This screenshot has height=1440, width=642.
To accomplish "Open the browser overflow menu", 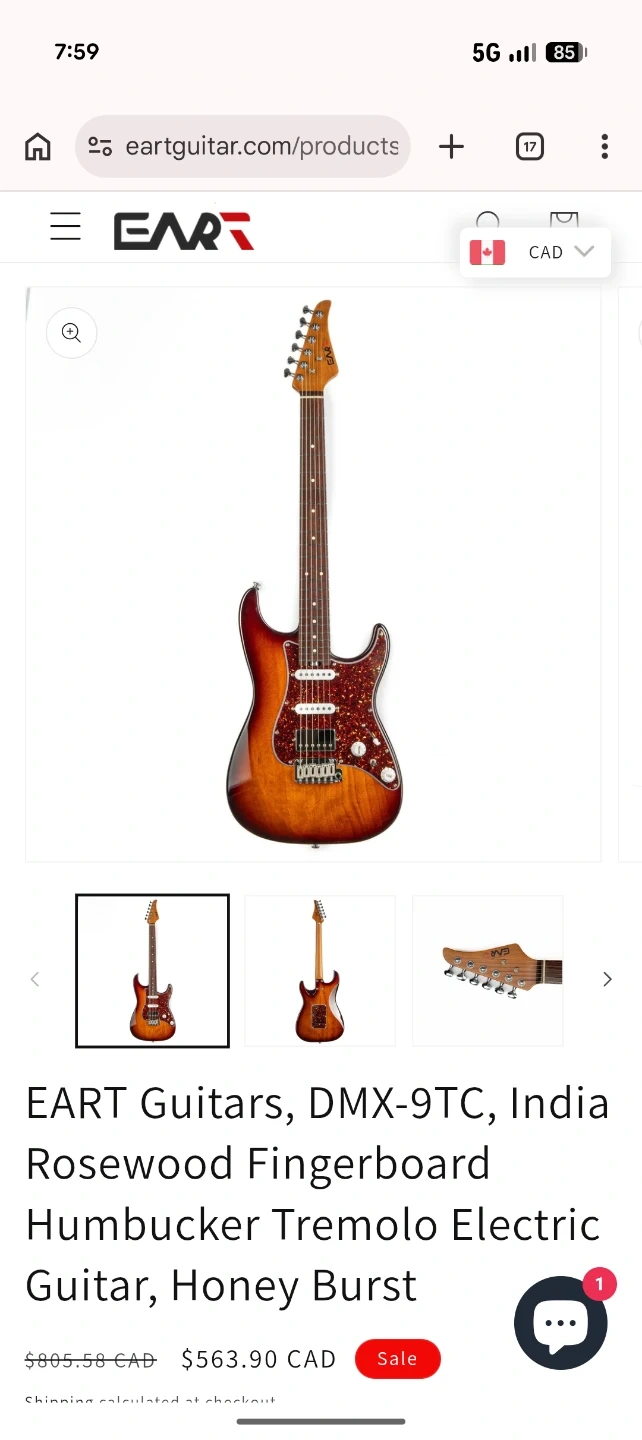I will (x=604, y=147).
